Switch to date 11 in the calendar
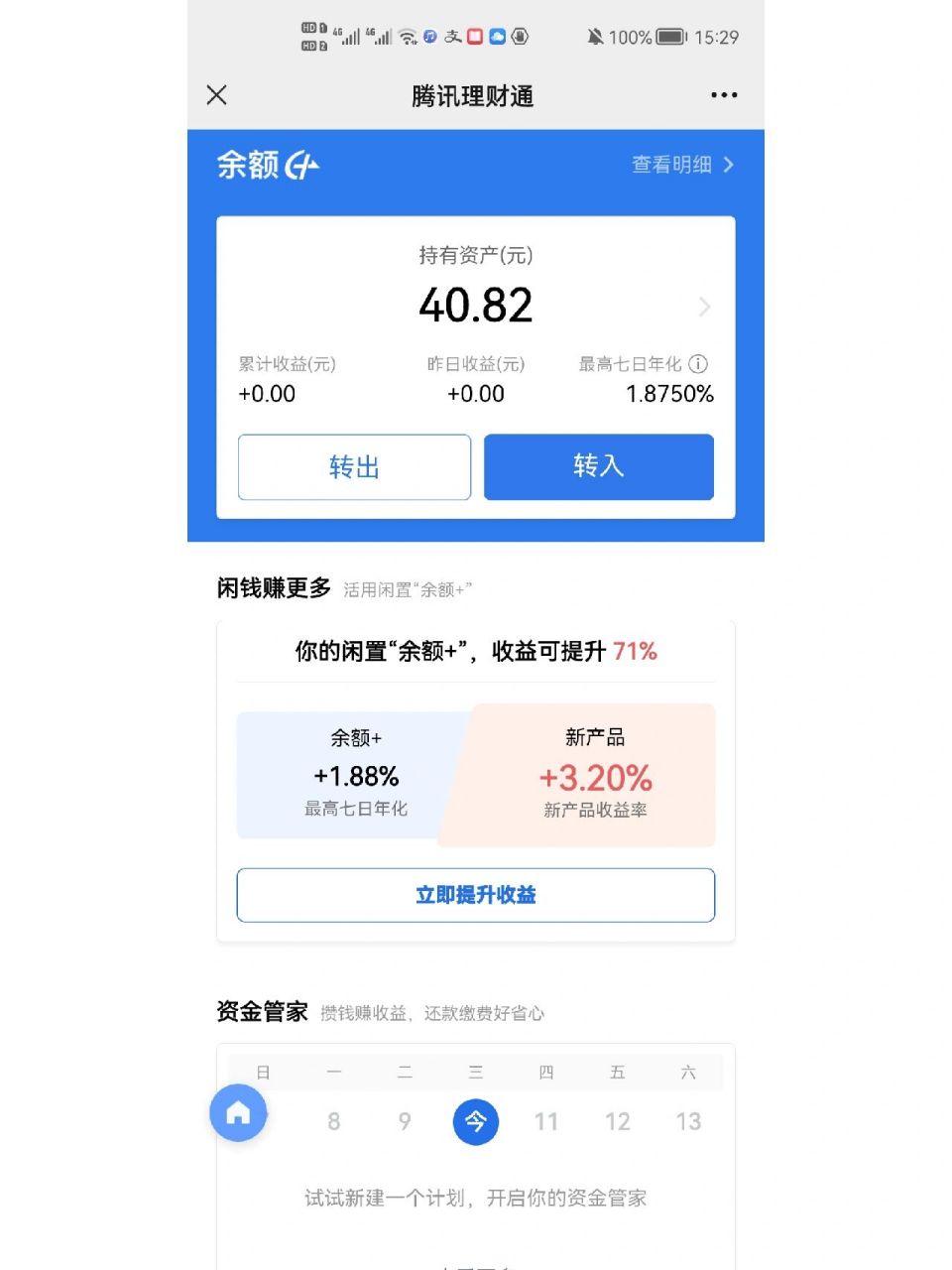This screenshot has height=1270, width=952. [x=546, y=1122]
